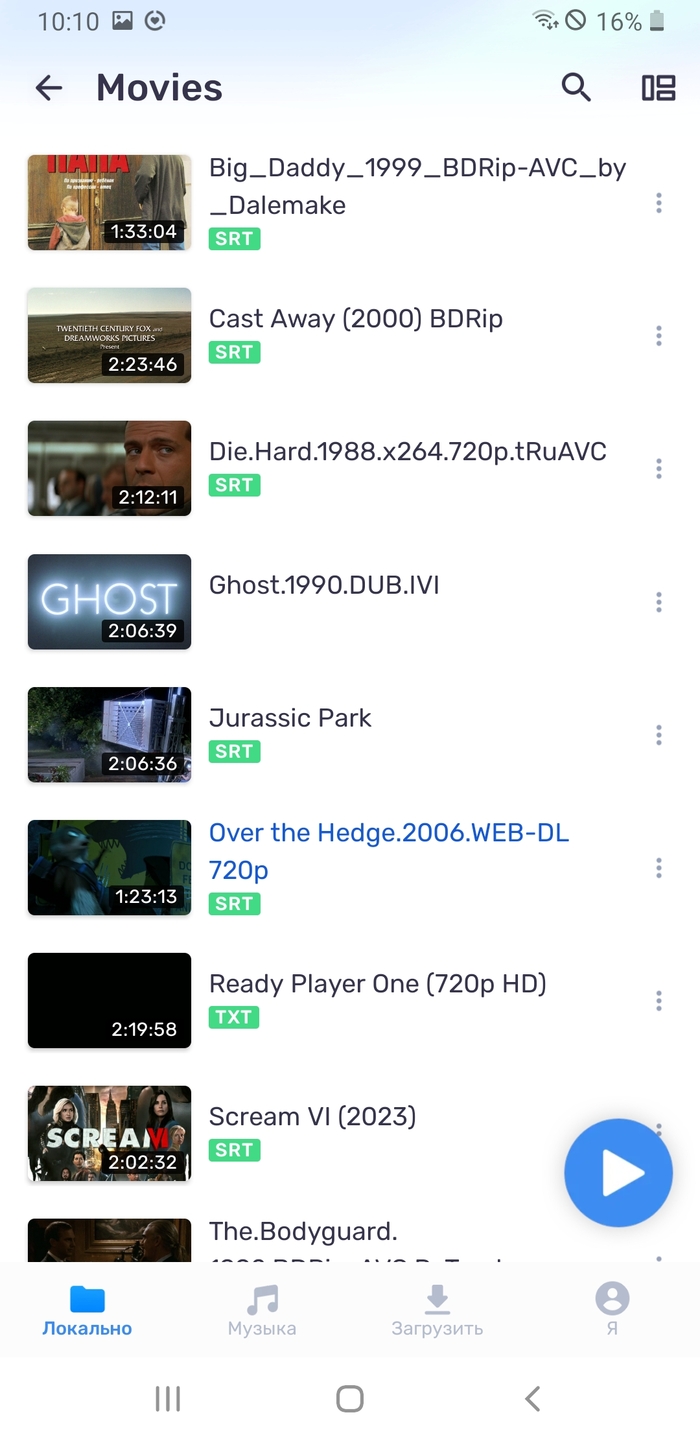Open the Я profile tab
The width and height of the screenshot is (700, 1439).
click(612, 1311)
